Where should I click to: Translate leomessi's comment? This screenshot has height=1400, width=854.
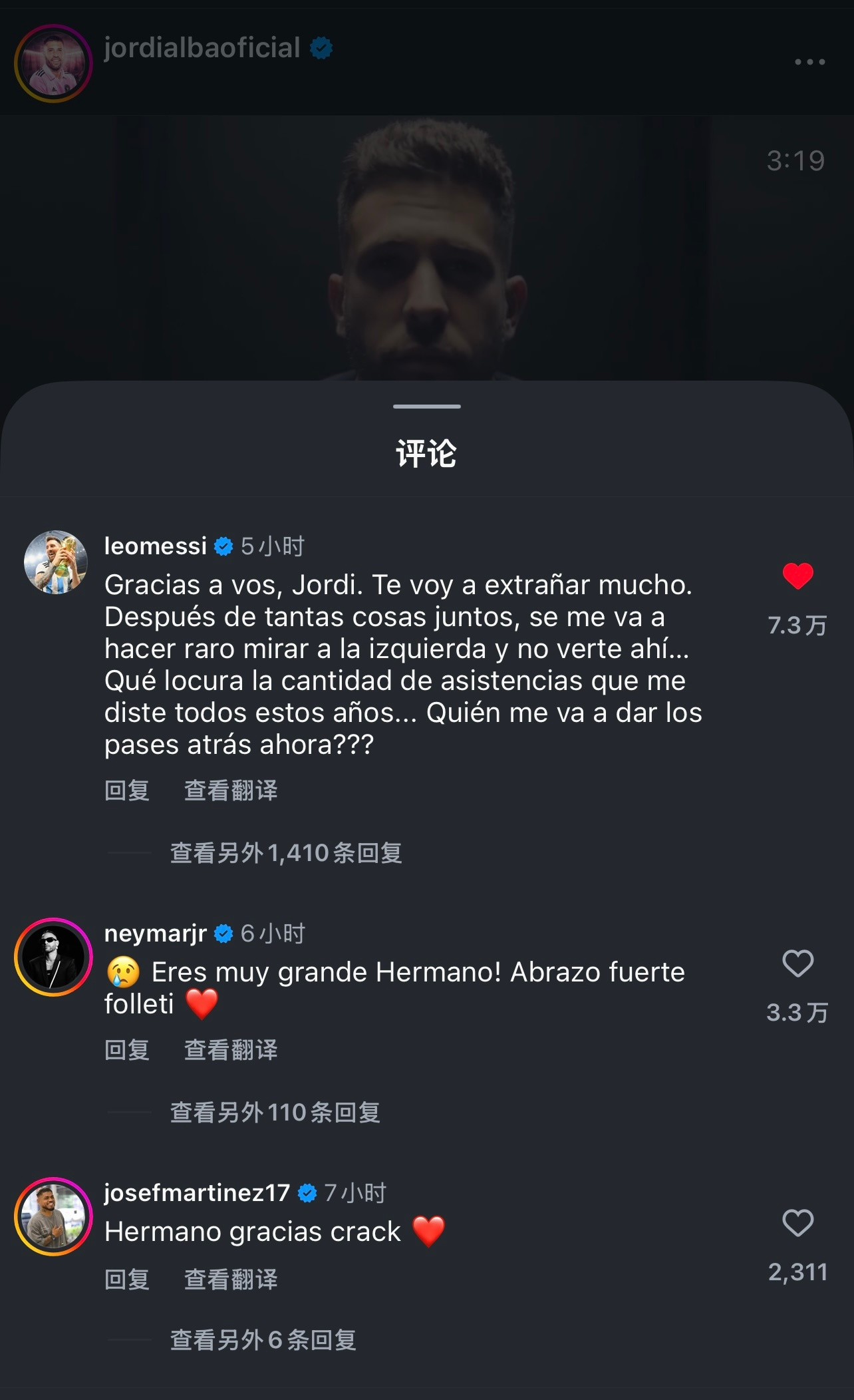tap(230, 790)
